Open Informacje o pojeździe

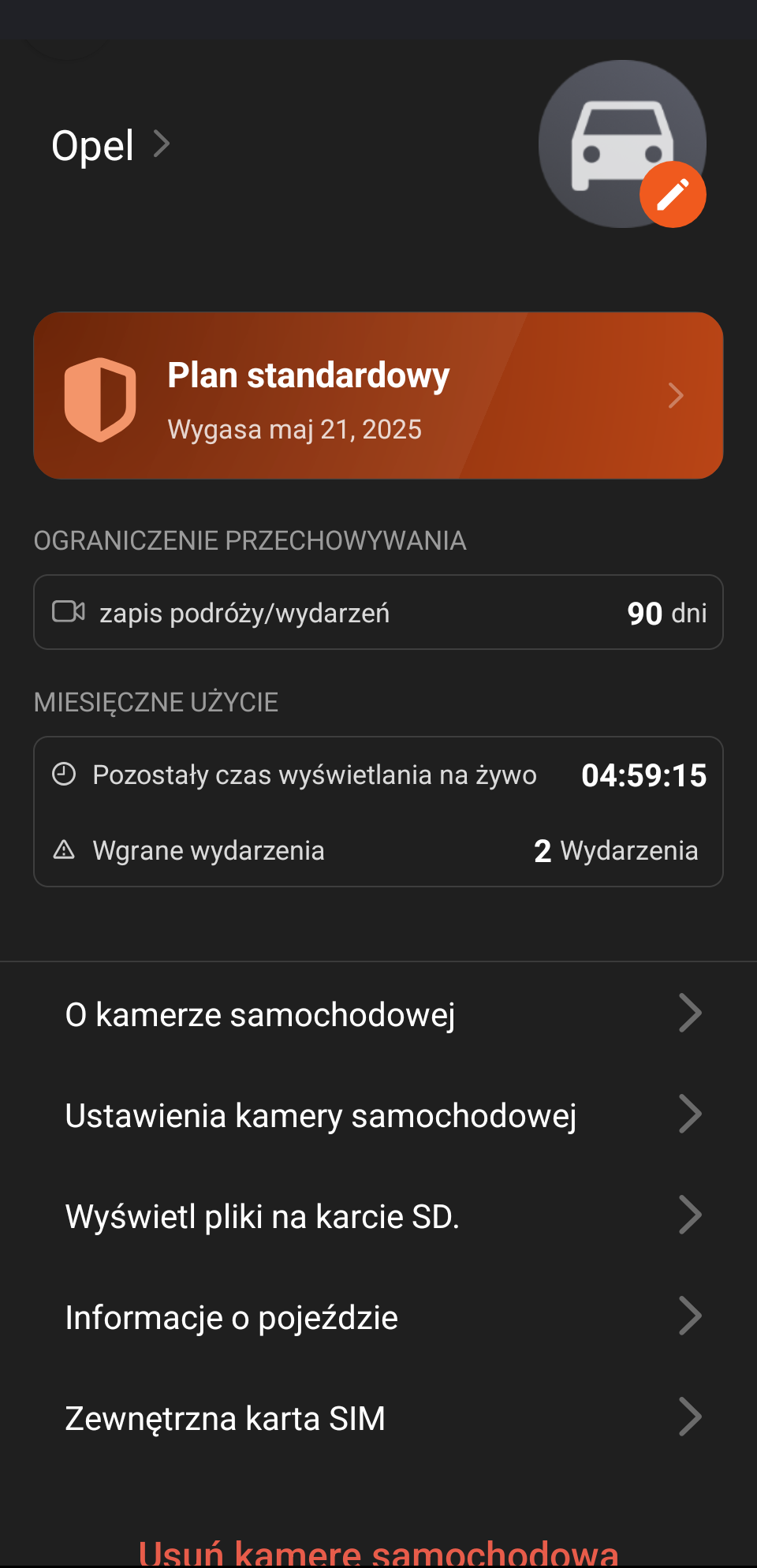[x=378, y=1317]
